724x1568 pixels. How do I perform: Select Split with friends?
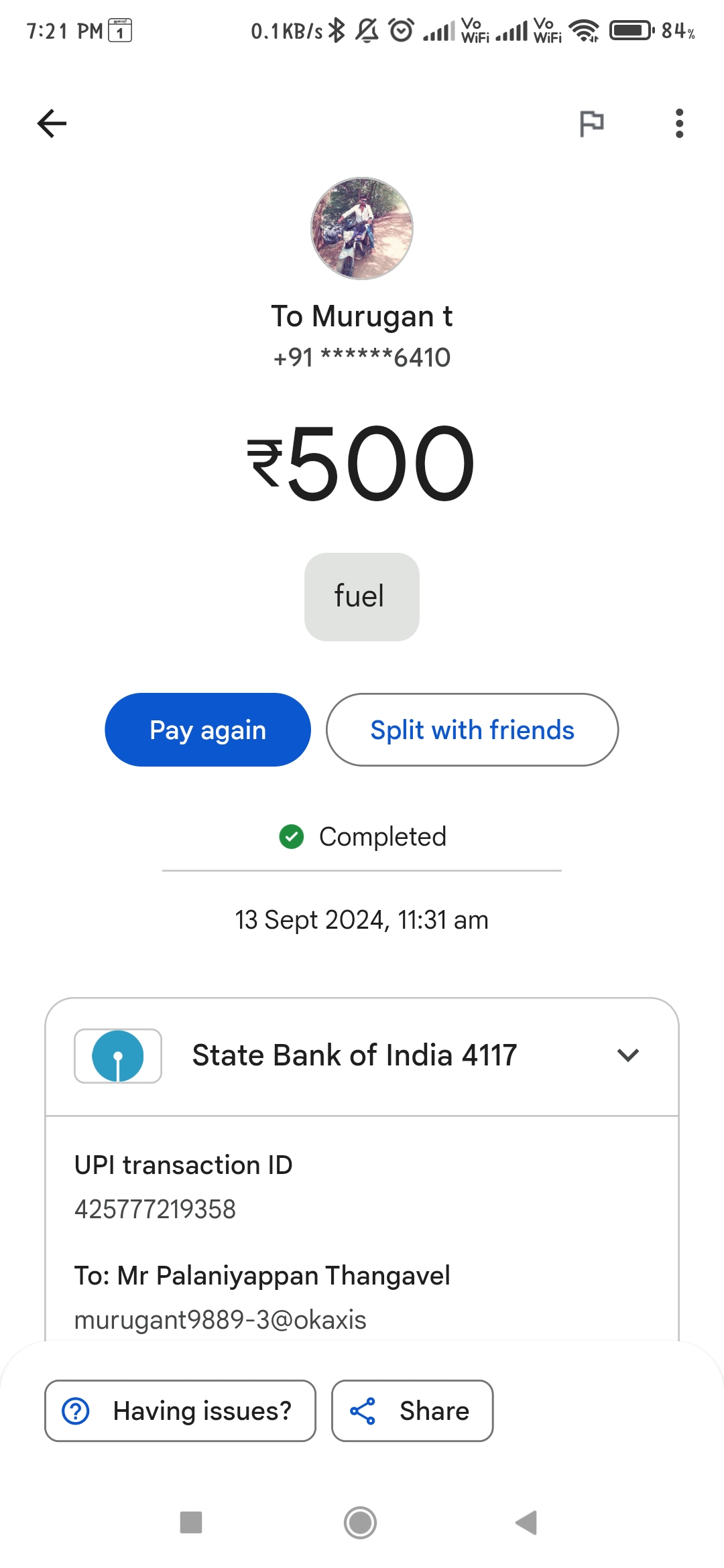472,730
